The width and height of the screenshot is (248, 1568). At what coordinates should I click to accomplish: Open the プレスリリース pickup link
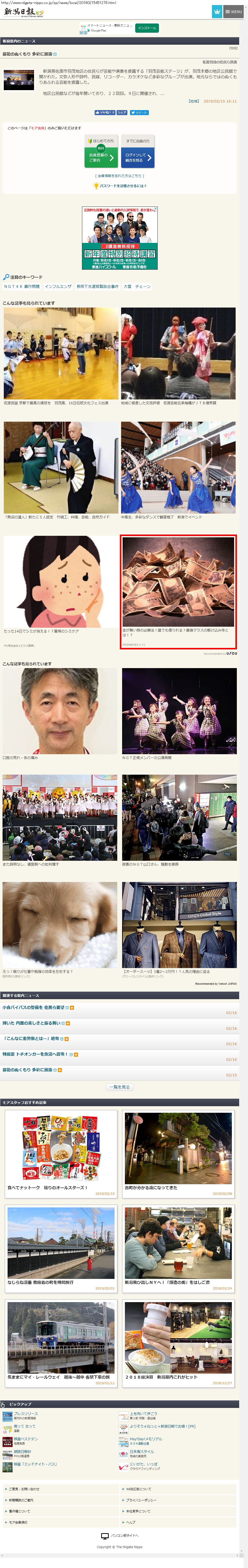[25, 1413]
